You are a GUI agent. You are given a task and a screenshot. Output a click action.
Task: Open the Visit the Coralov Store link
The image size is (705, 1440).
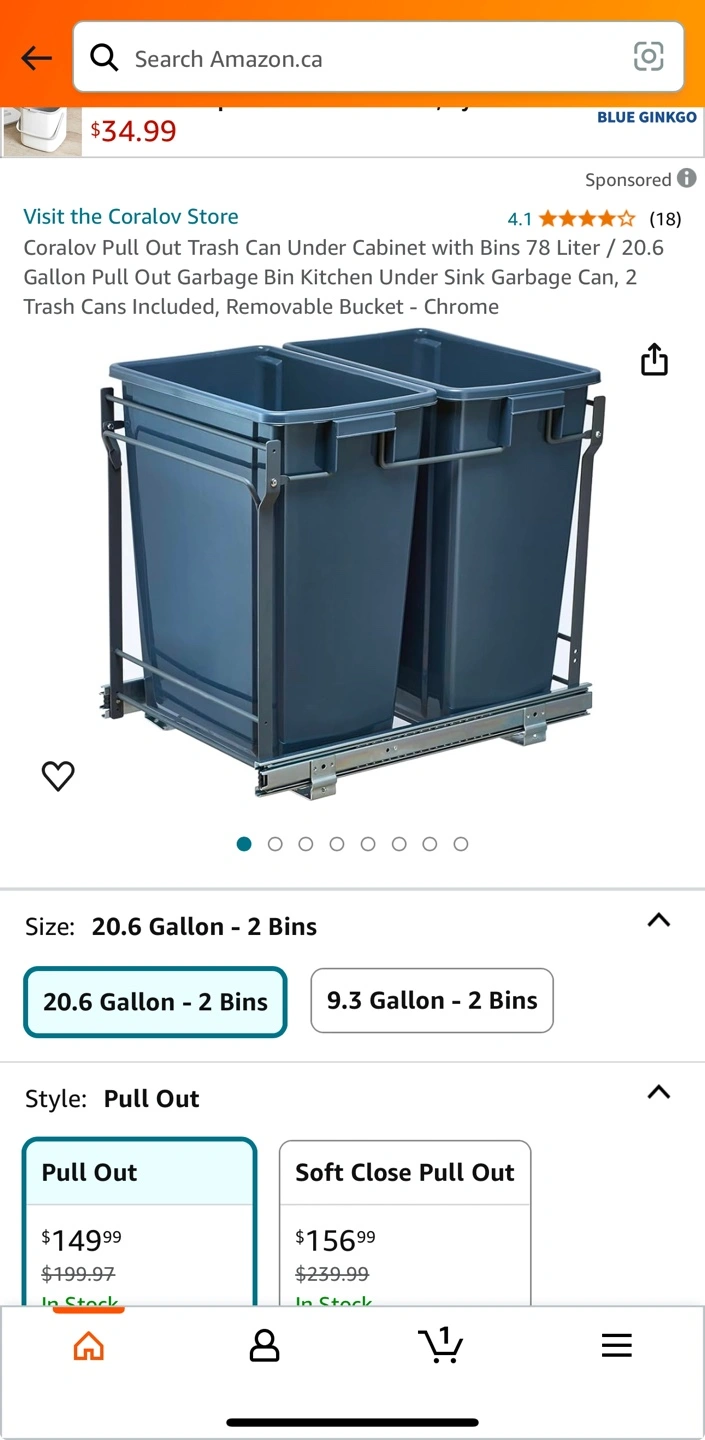[x=131, y=217]
